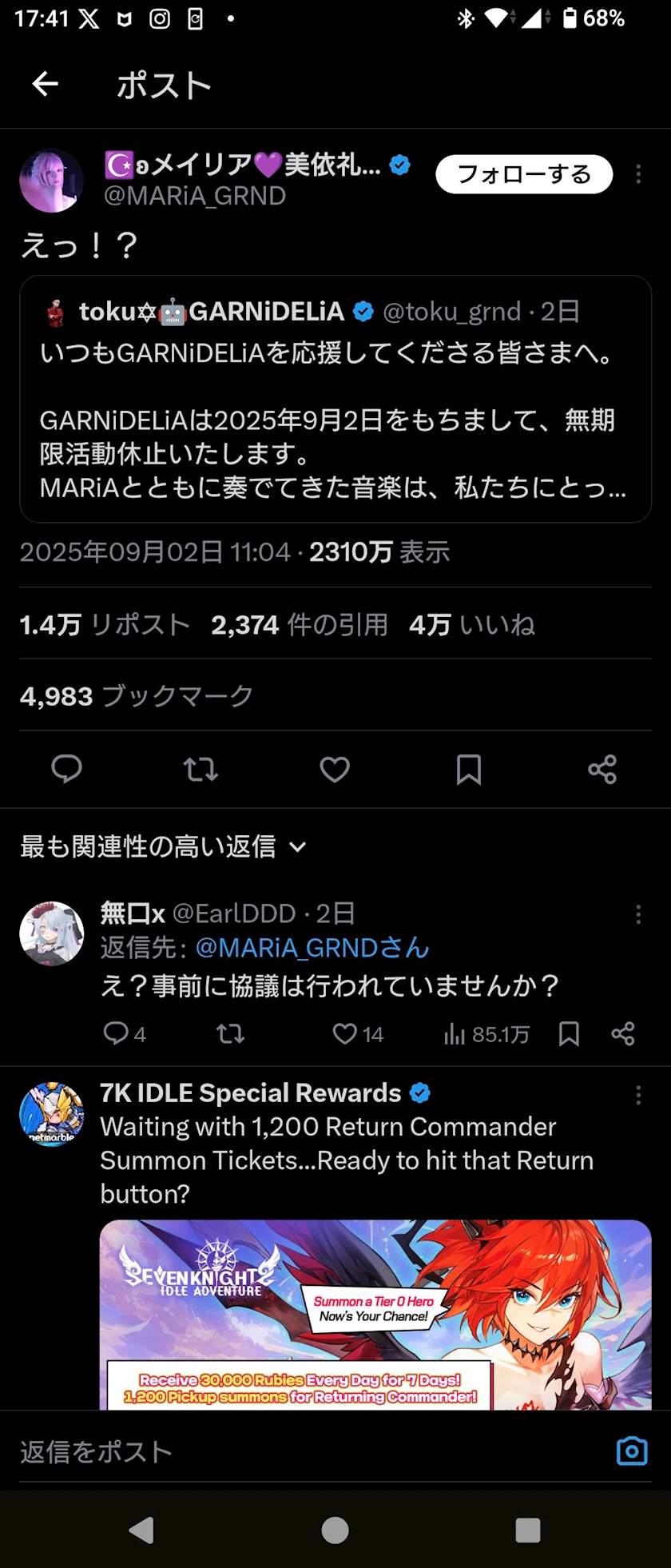The height and width of the screenshot is (1568, 671).
Task: Reply to the main post via comment icon
Action: 66,769
